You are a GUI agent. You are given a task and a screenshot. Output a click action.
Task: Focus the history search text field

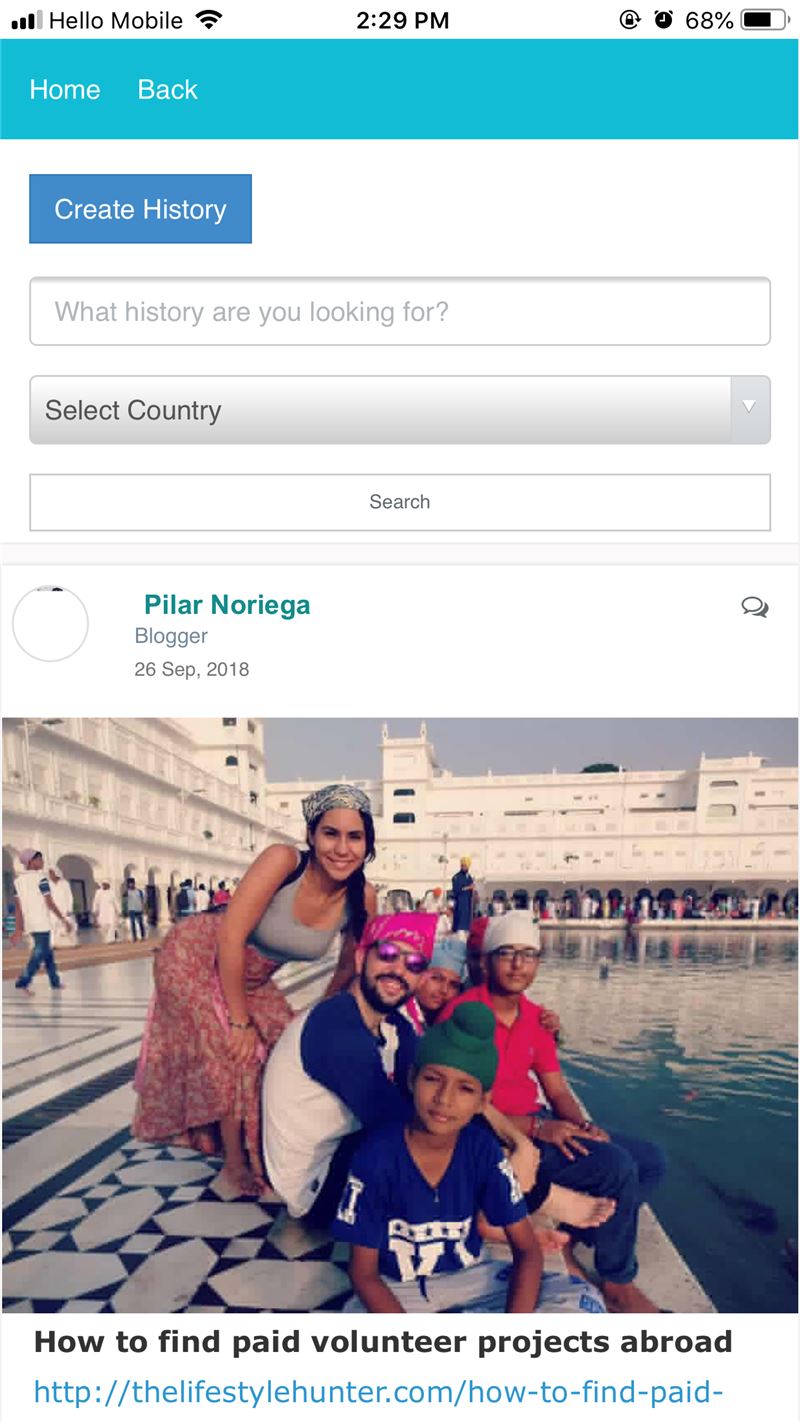coord(400,311)
